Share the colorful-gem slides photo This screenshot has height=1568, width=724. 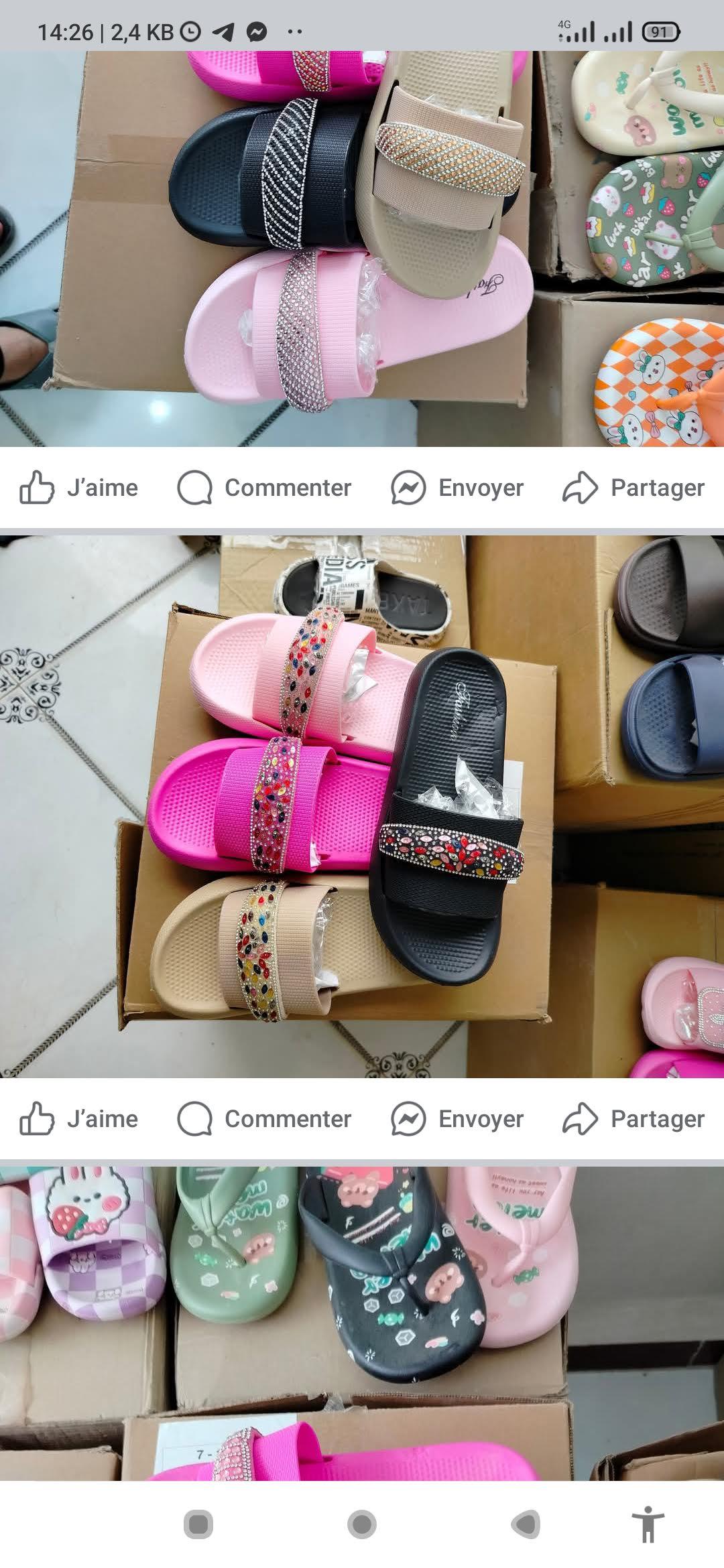[633, 1119]
